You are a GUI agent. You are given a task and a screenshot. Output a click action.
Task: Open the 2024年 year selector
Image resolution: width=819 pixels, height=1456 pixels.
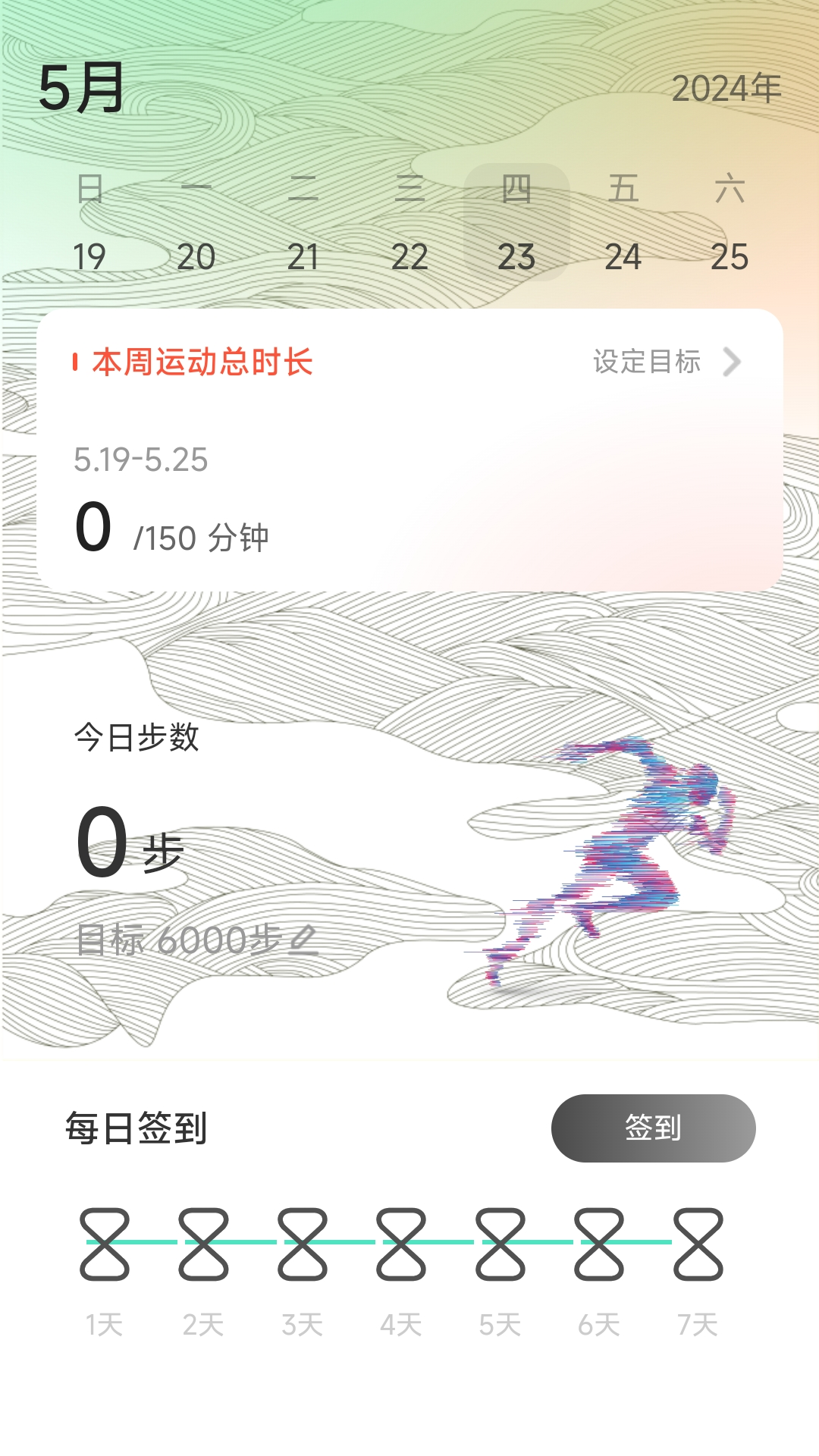click(x=726, y=88)
